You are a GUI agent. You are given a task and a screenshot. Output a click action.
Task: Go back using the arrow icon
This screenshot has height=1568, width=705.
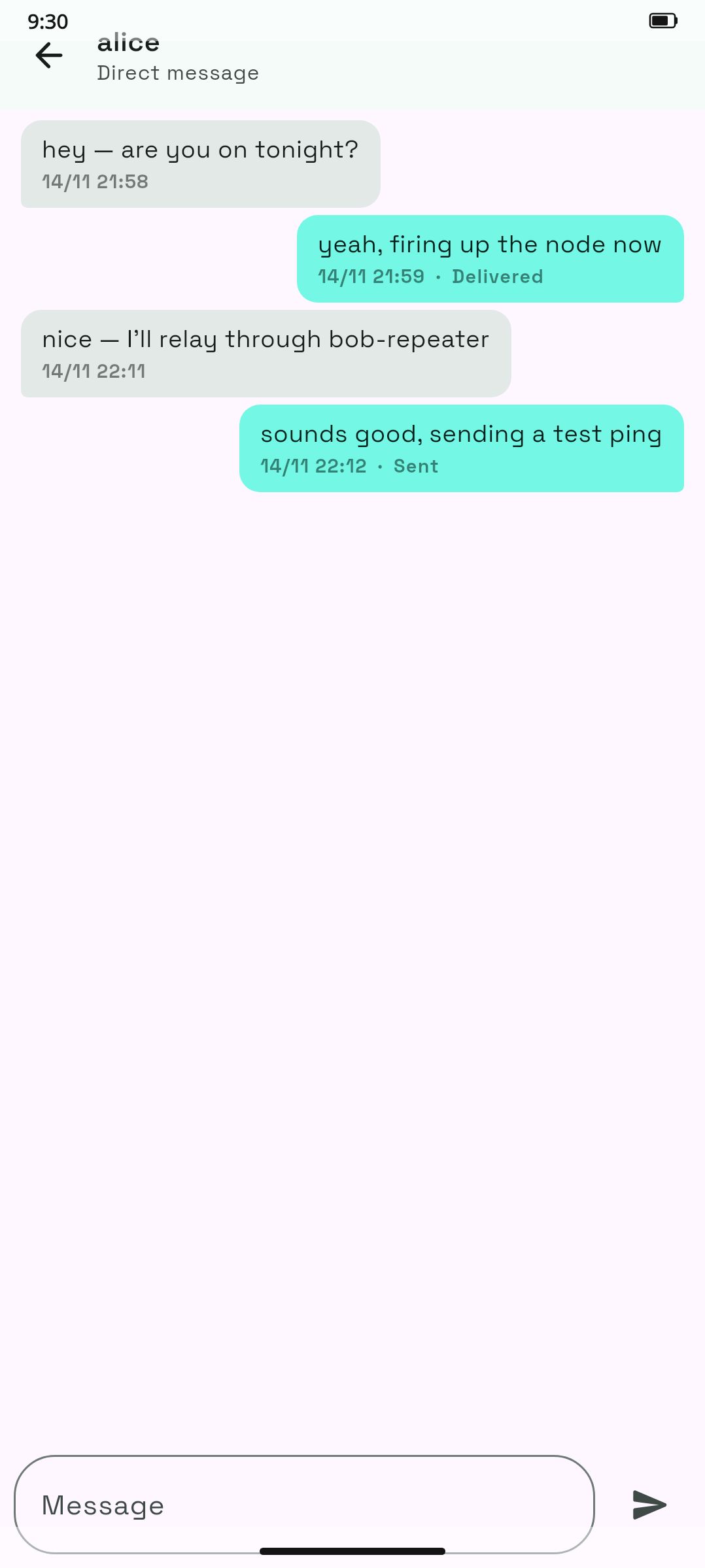click(49, 56)
